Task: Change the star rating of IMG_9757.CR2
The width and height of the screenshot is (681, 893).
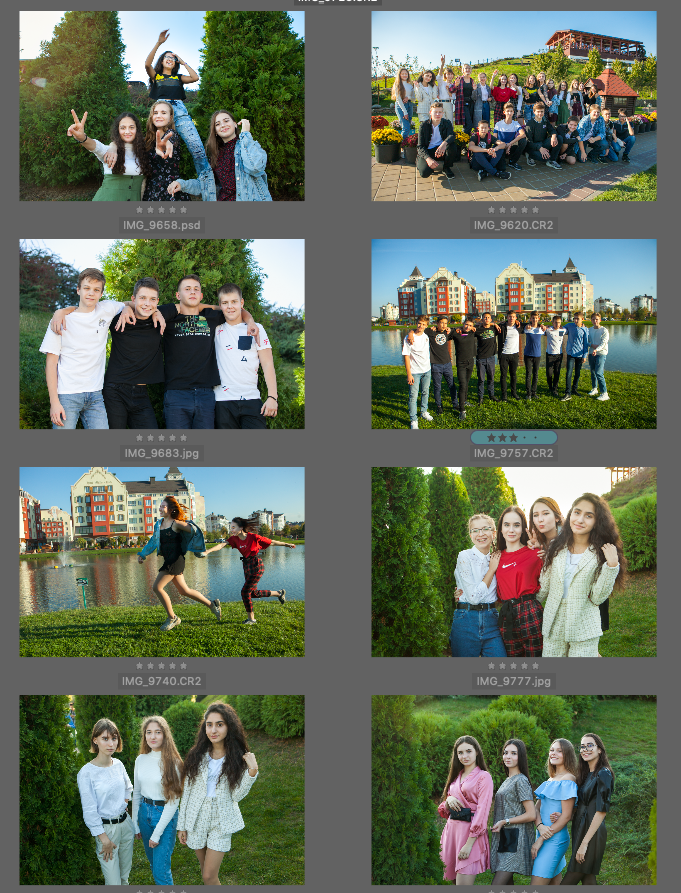Action: 513,438
